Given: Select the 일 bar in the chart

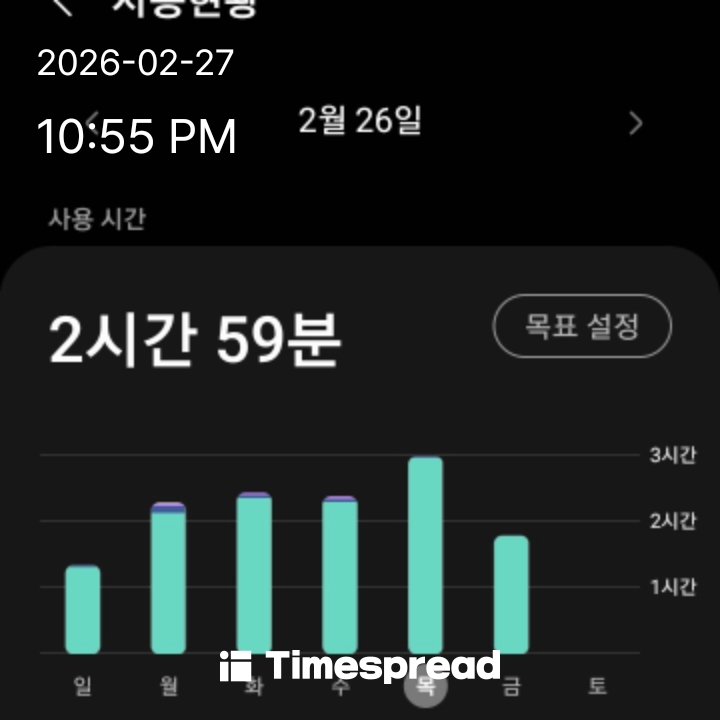Looking at the screenshot, I should tap(83, 609).
